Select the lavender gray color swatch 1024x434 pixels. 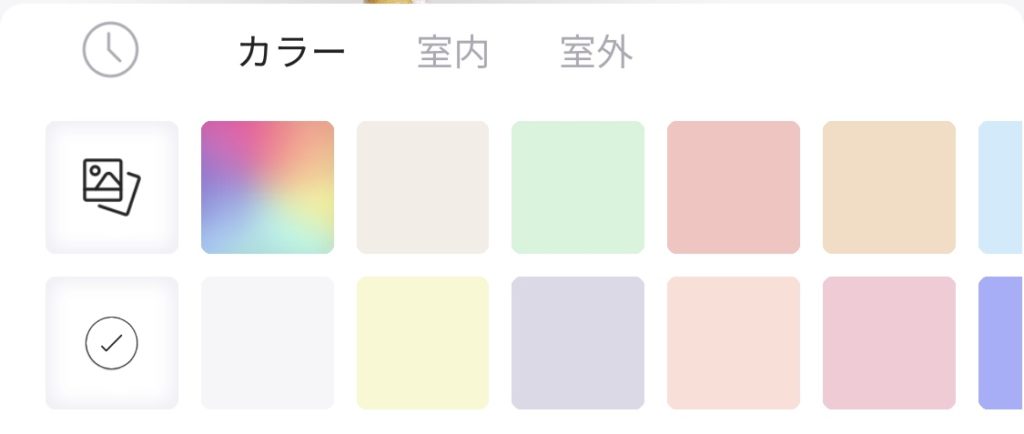coord(577,343)
